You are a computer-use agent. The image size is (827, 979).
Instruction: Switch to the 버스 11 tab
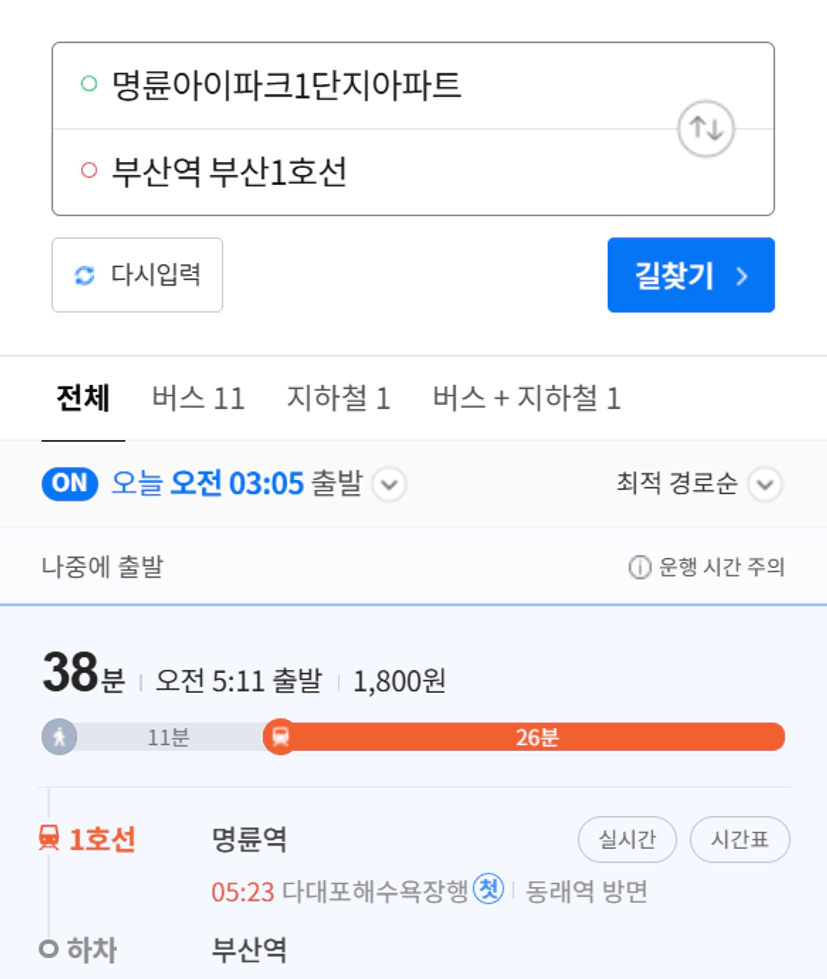coord(198,398)
